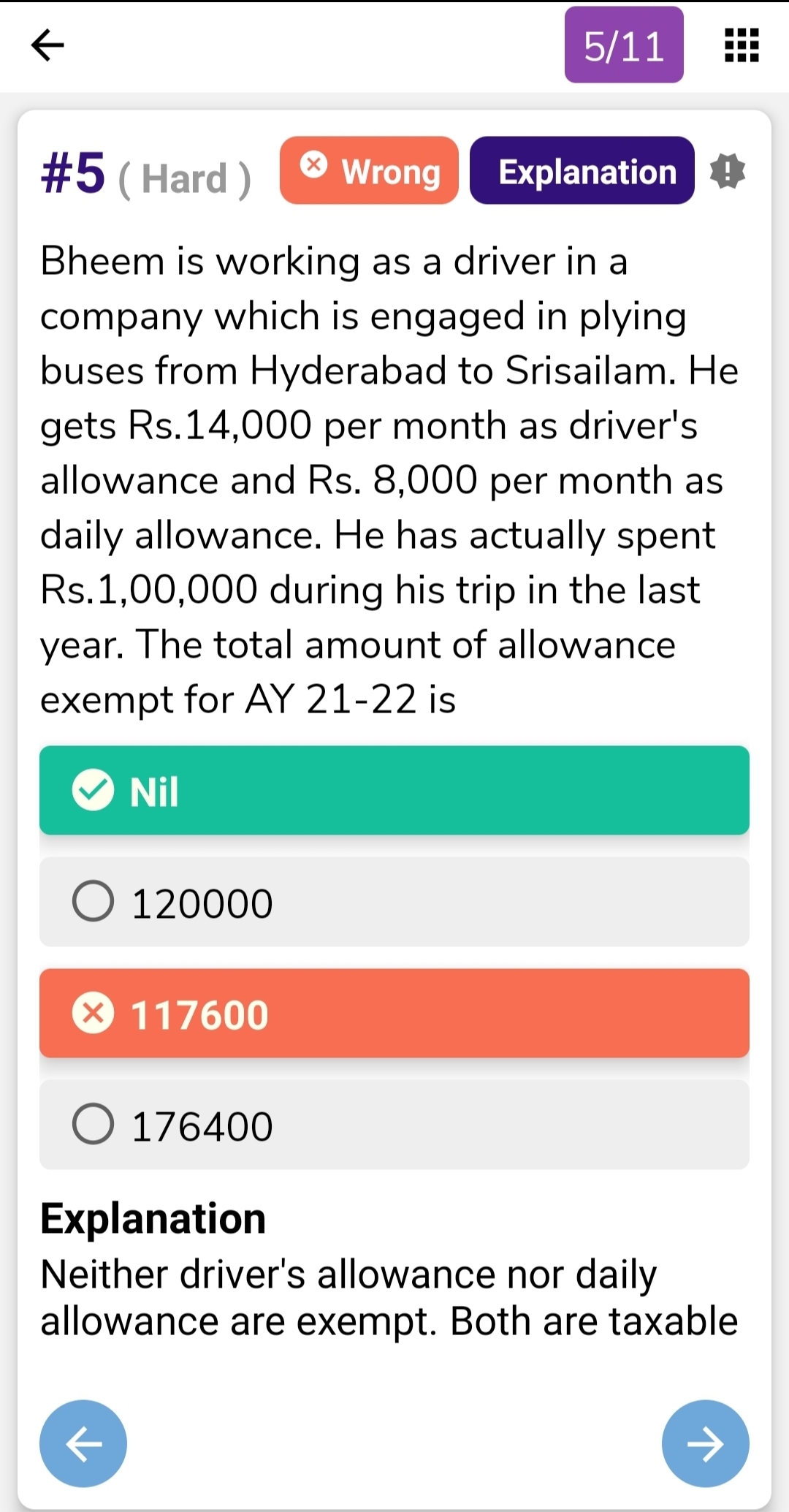Image resolution: width=789 pixels, height=1512 pixels.
Task: Select the Nil answer option
Action: (x=394, y=791)
